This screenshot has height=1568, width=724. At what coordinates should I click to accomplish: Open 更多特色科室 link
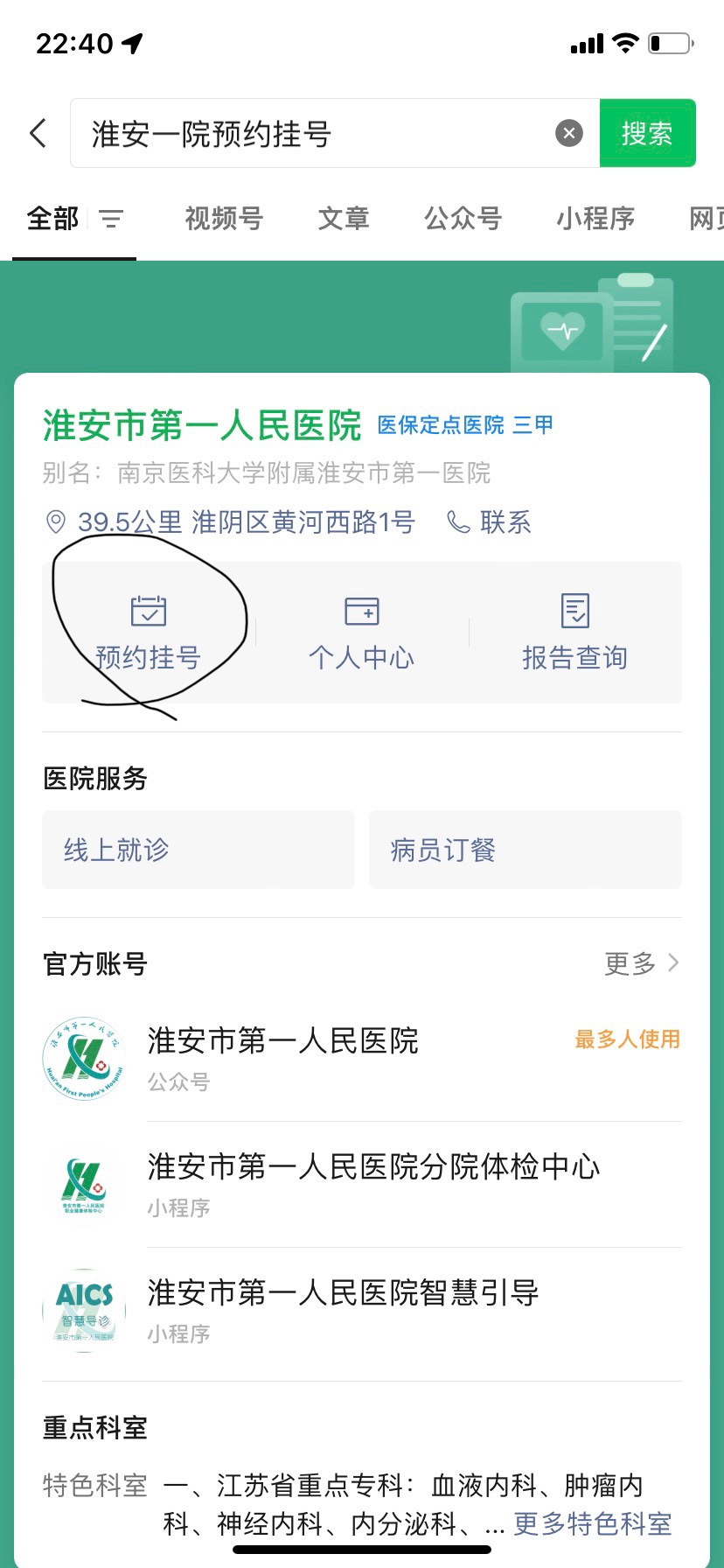(593, 1523)
